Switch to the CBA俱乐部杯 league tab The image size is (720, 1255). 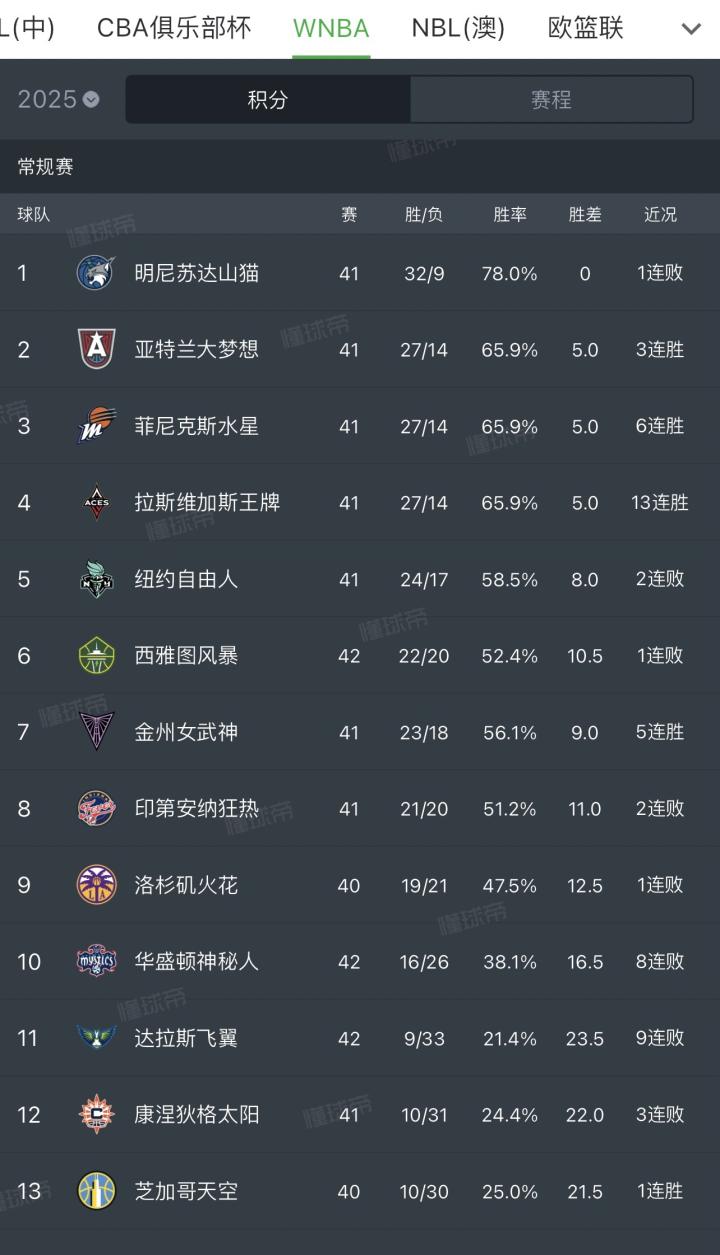point(174,28)
